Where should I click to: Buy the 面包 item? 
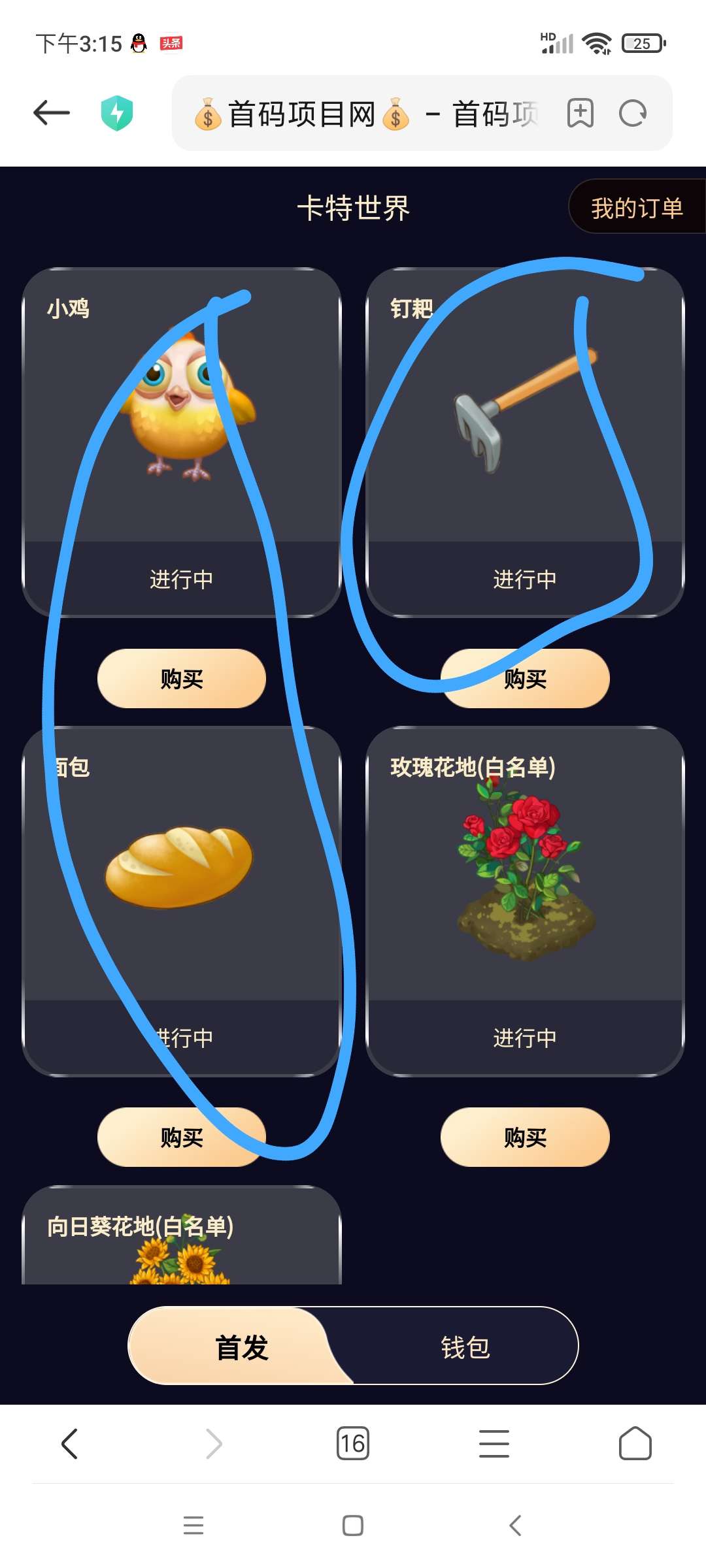coord(182,1137)
